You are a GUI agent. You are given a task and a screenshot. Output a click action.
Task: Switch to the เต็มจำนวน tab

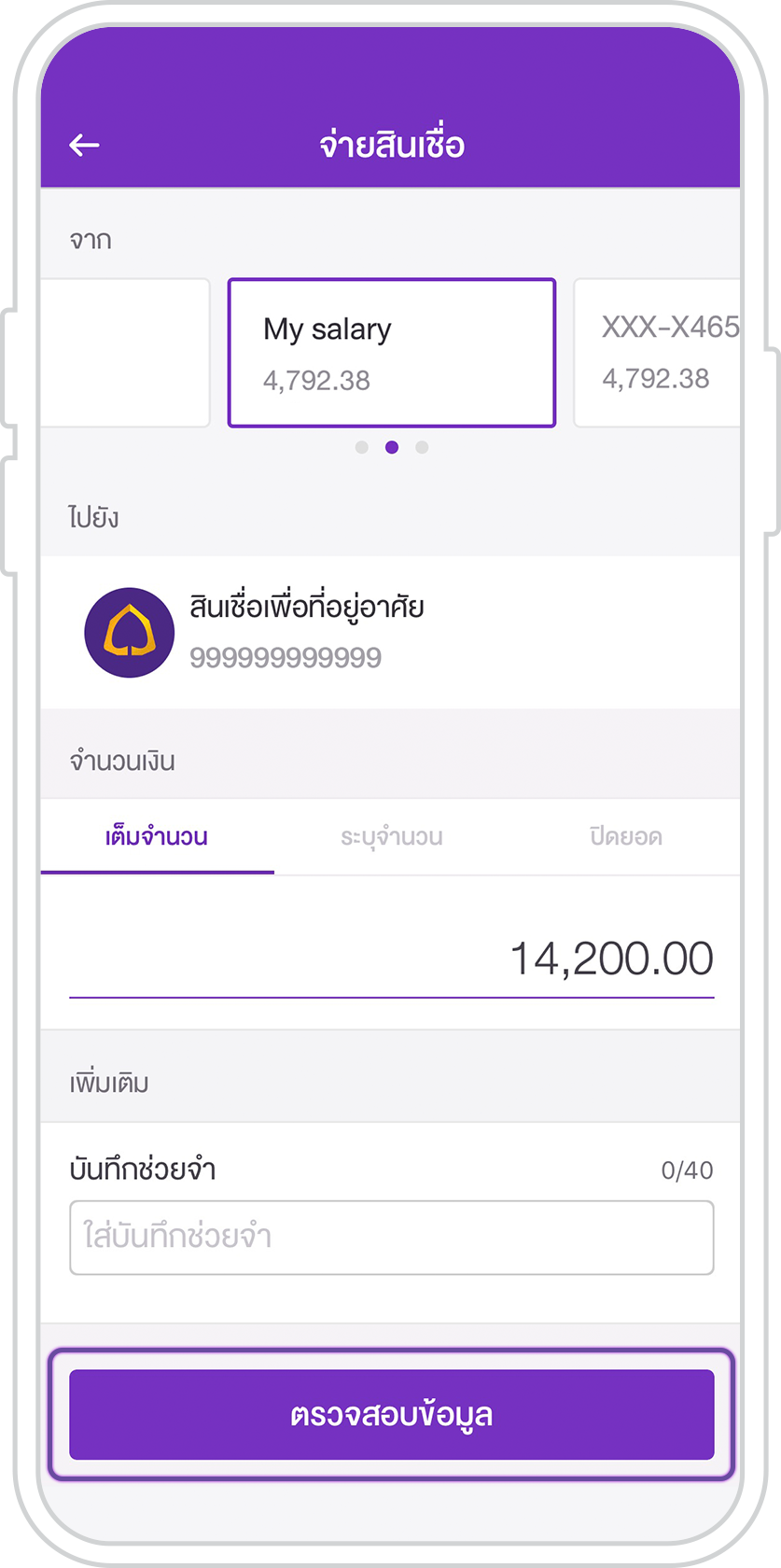pos(157,836)
